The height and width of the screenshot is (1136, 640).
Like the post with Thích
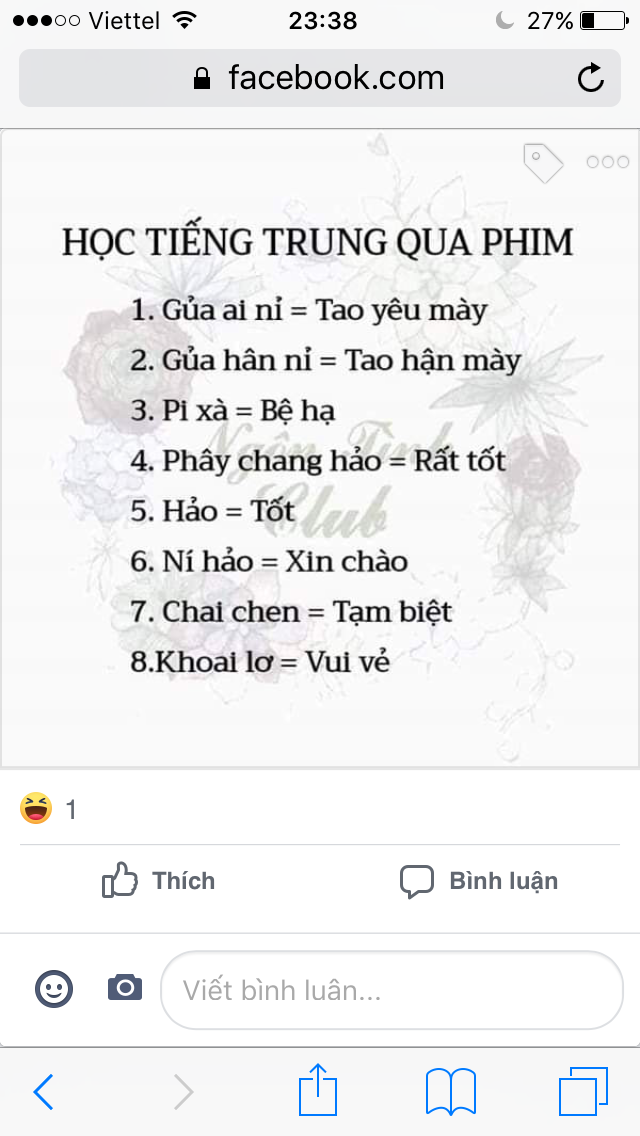(160, 881)
